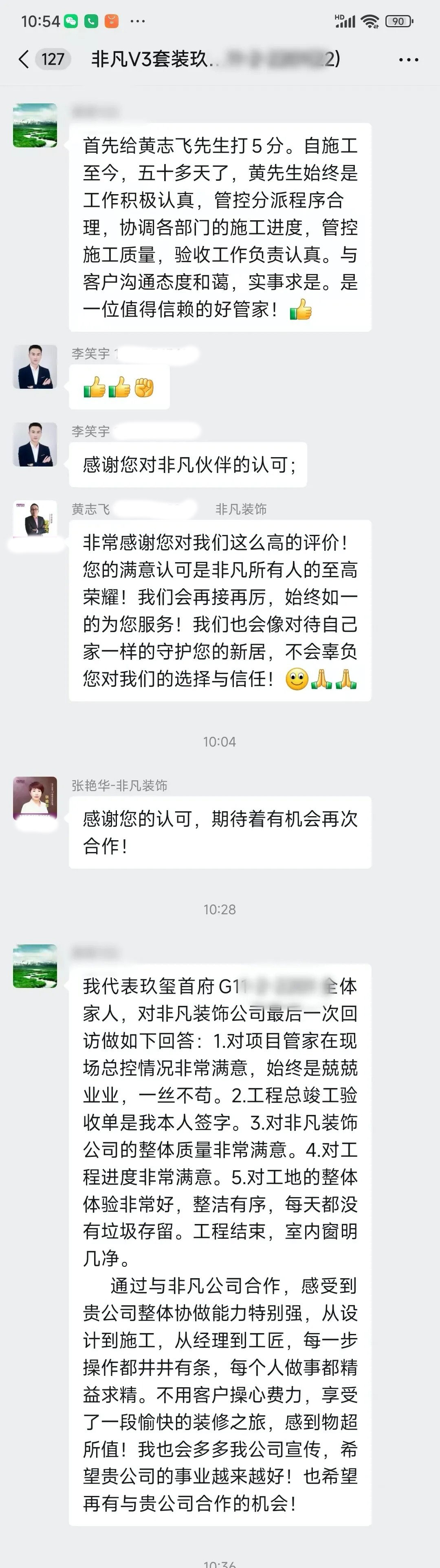Tap 李笑宇's avatar beside the thumbs-up emojis

click(35, 366)
